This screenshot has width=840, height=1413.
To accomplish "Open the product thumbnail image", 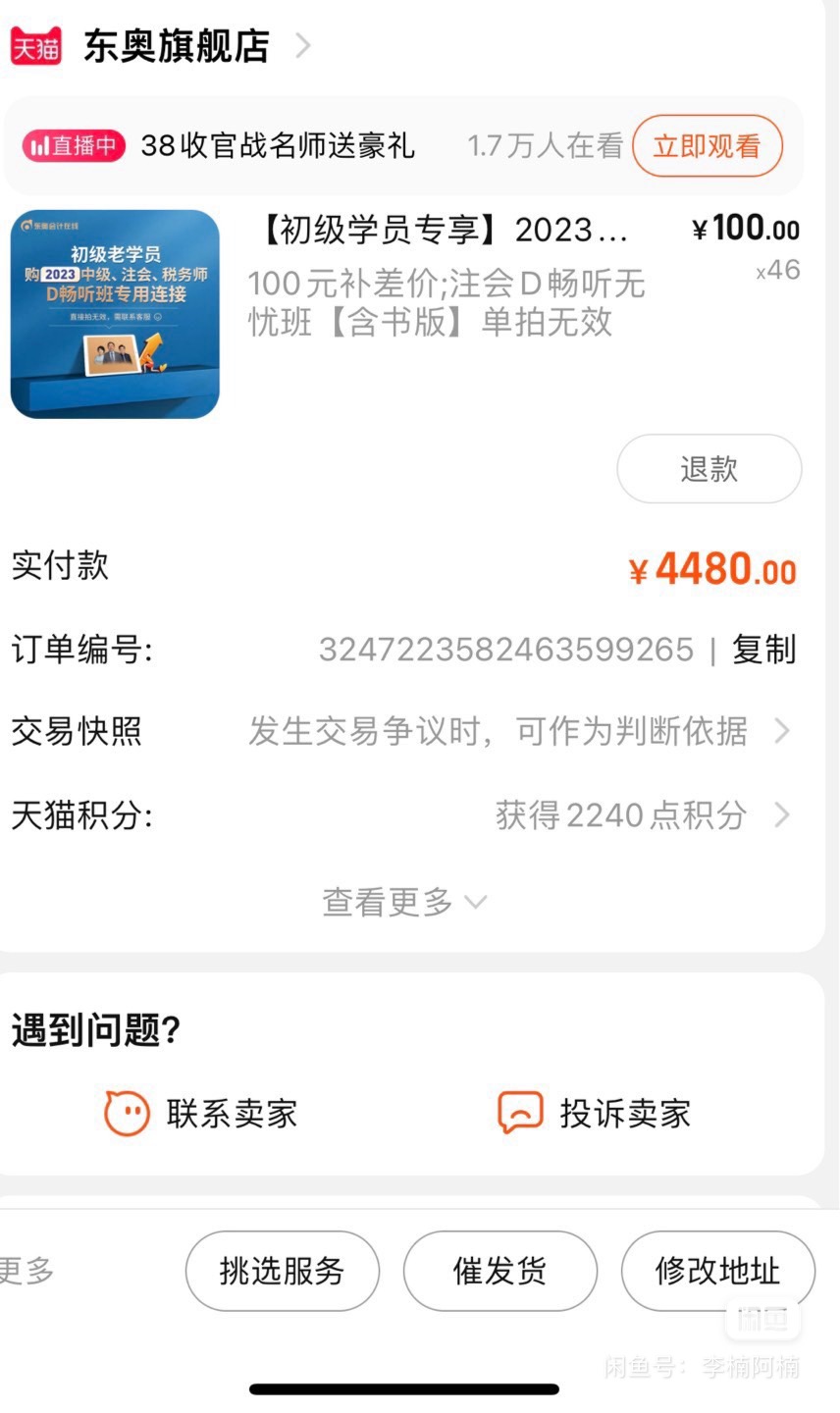I will coord(115,312).
